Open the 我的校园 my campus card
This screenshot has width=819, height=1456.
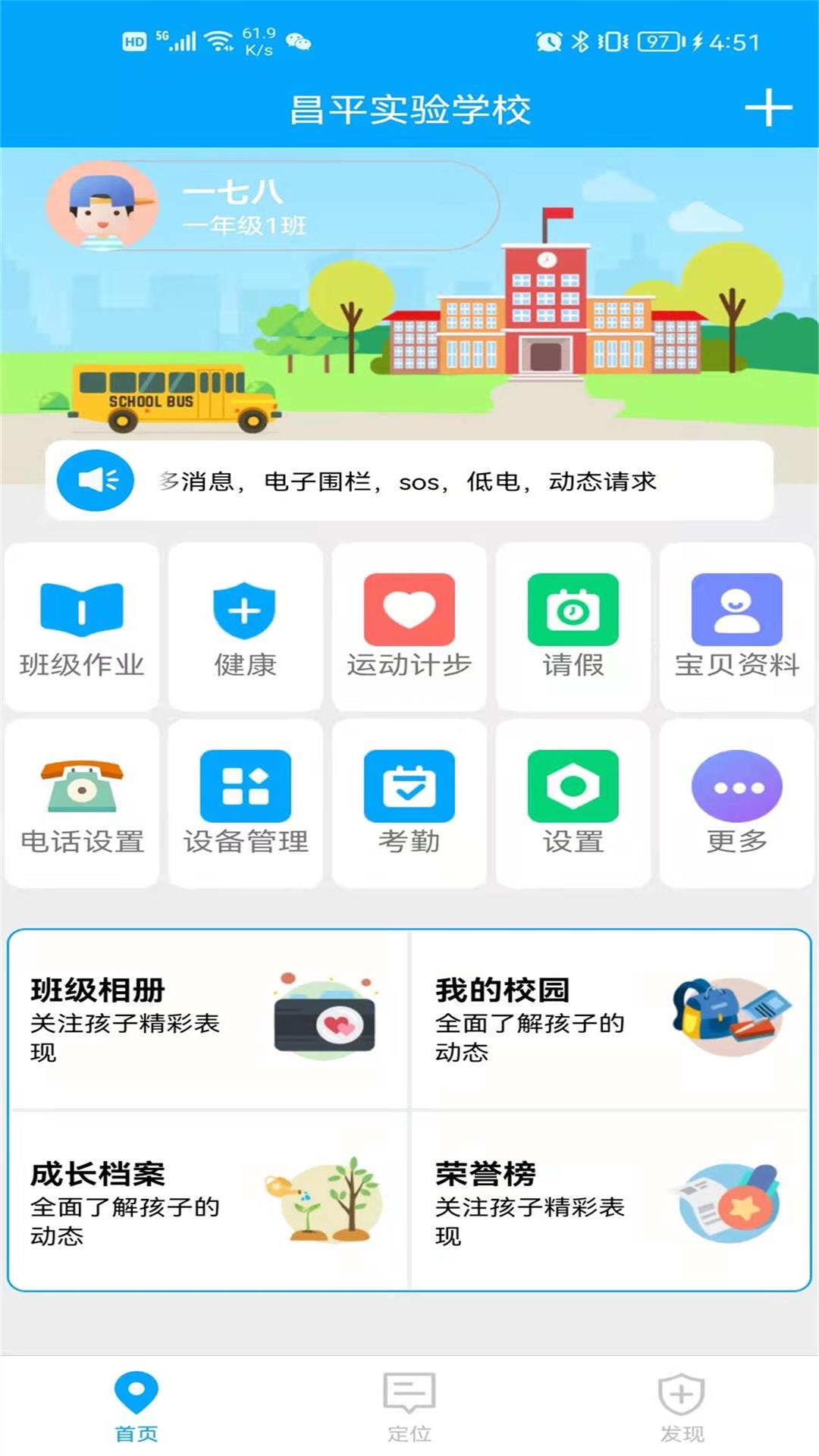point(611,1020)
